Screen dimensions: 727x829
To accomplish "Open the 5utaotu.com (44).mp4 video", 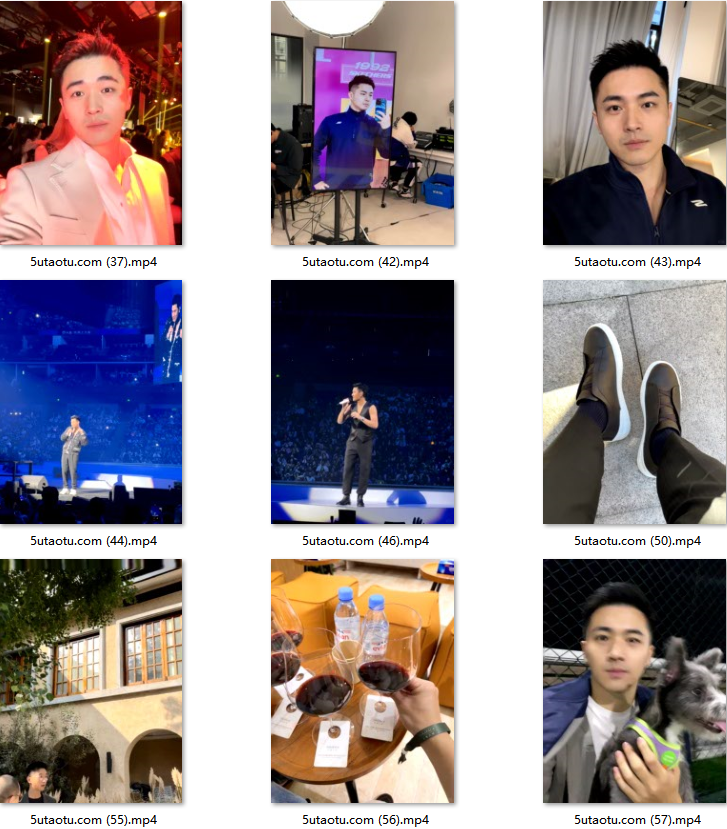I will coord(91,402).
